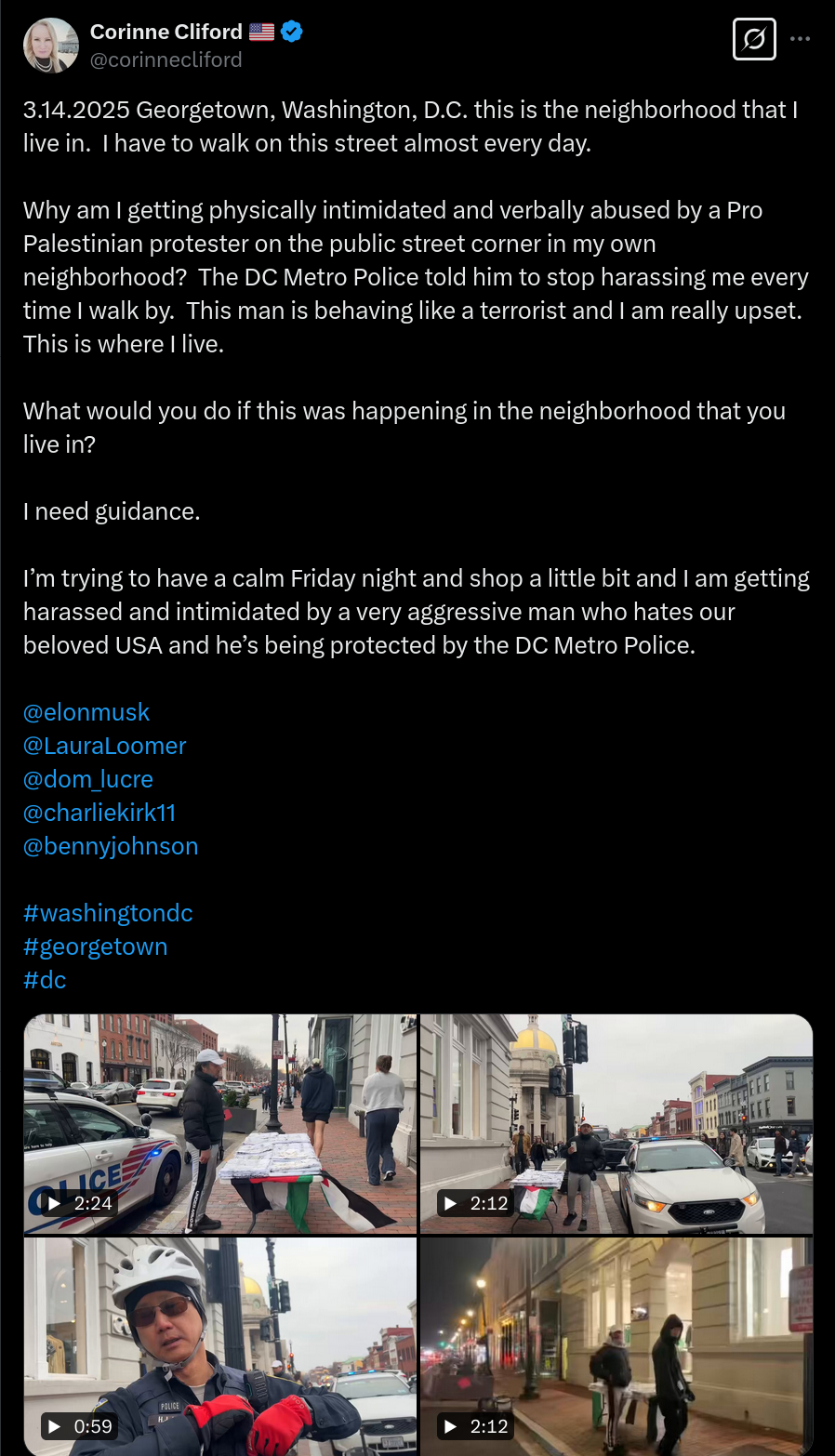
Task: Open the @charliekirk11 mention
Action: [x=99, y=813]
